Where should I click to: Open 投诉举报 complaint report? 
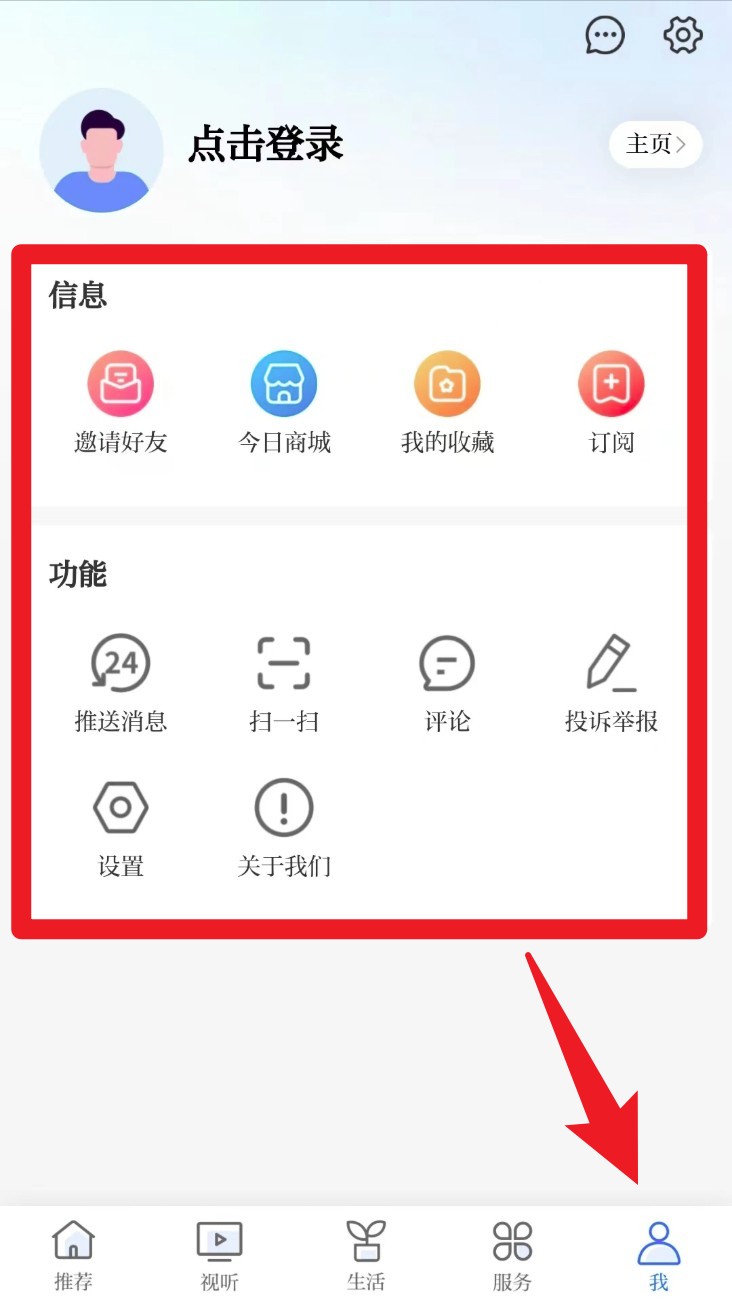[x=611, y=682]
